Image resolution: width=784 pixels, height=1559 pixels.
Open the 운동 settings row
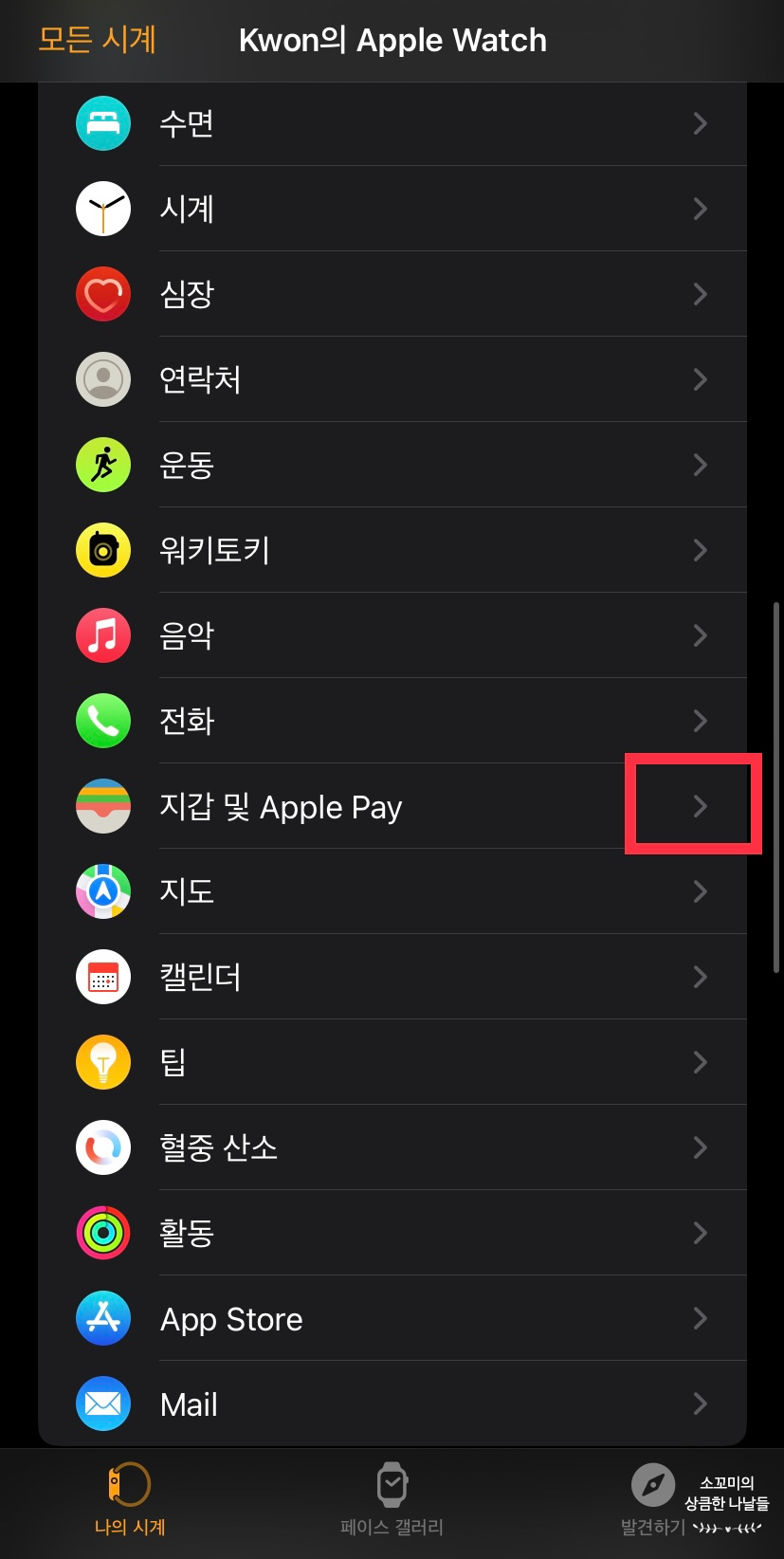point(392,465)
